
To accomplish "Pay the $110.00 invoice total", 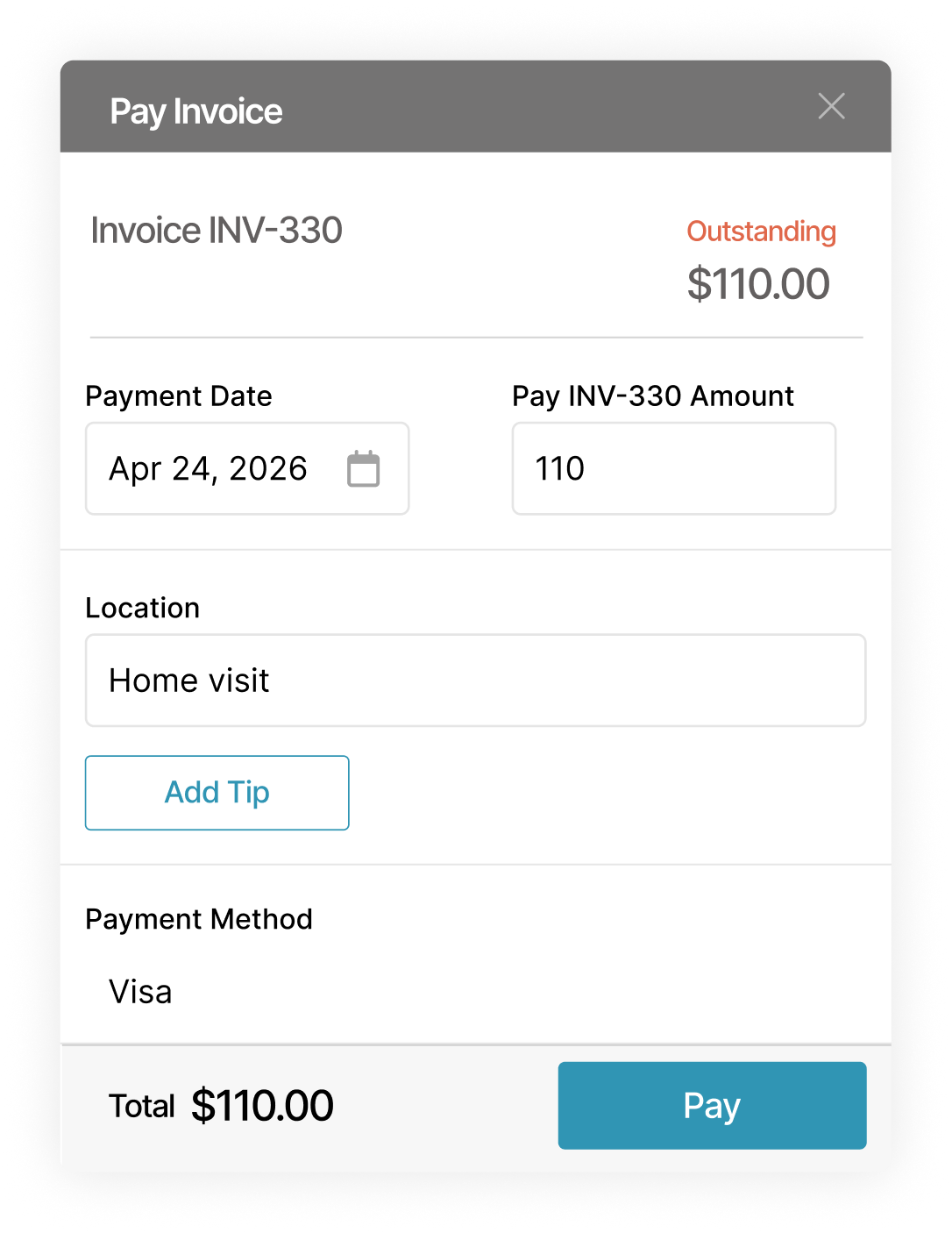I will pyautogui.click(x=712, y=1105).
